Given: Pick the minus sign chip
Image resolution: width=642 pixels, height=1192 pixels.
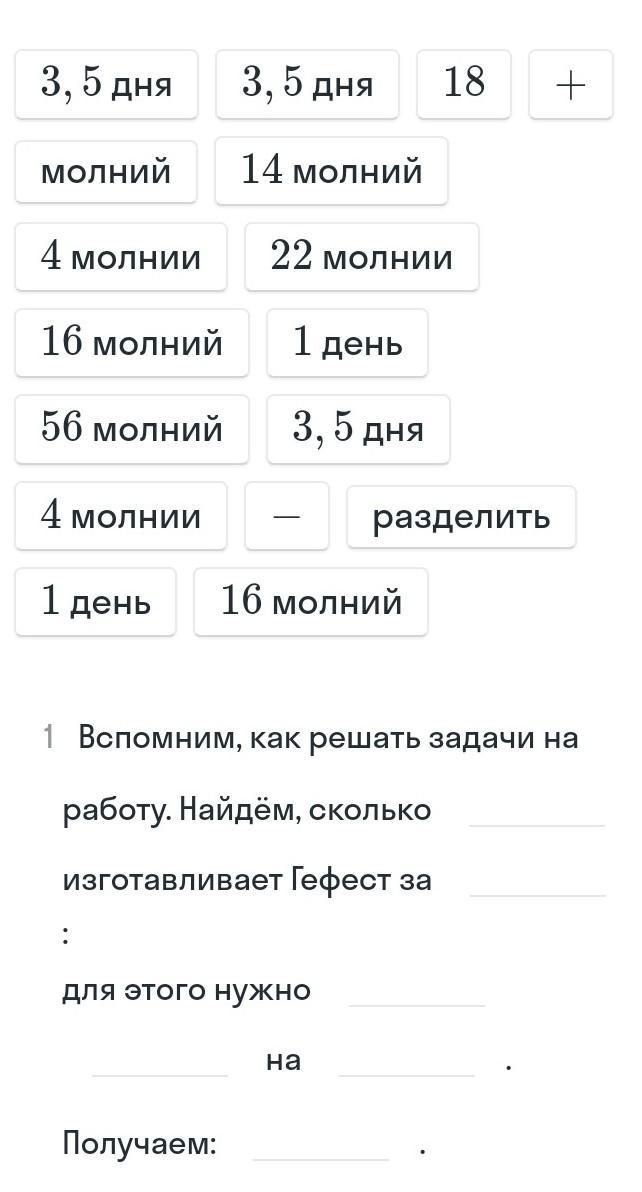Looking at the screenshot, I should 286,516.
